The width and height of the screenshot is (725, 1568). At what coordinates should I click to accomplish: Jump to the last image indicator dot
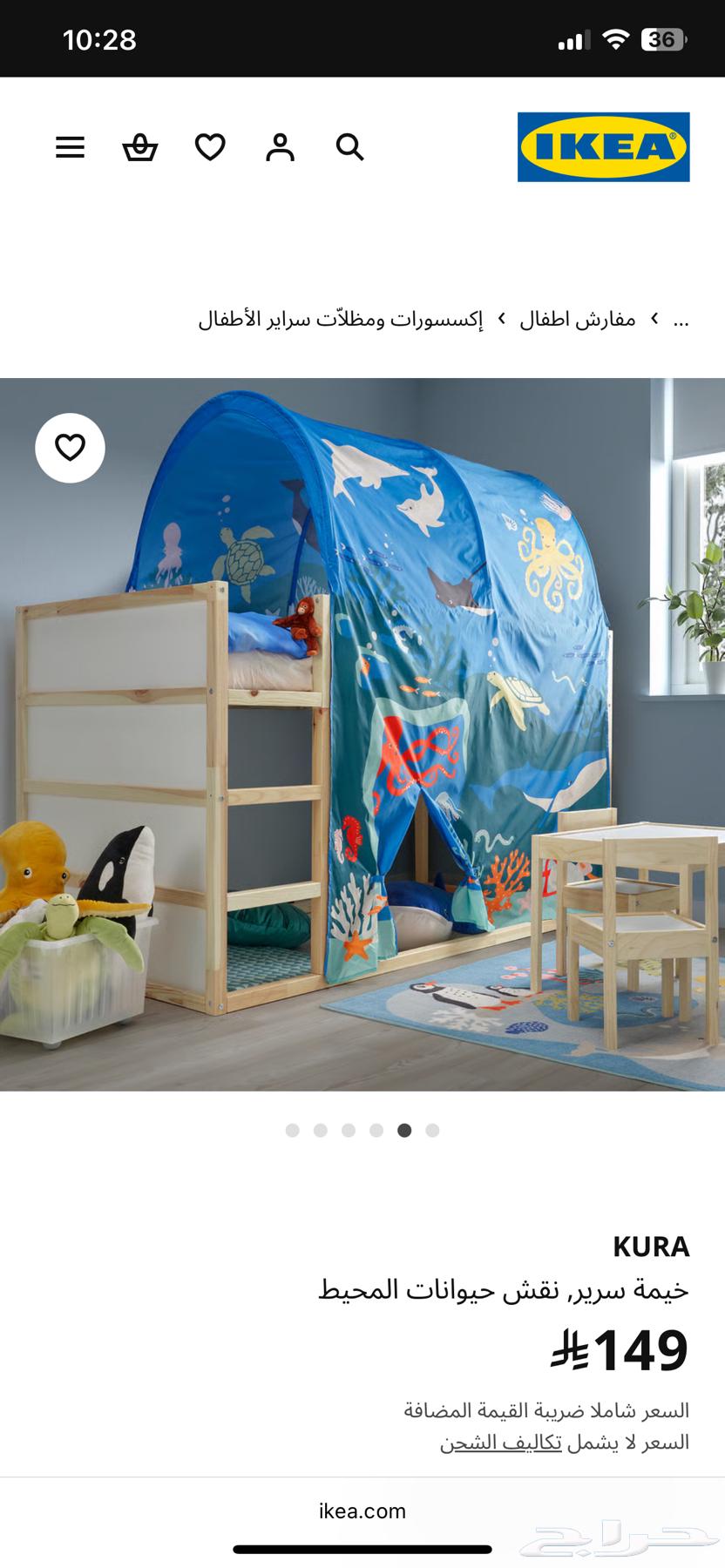(x=432, y=1131)
